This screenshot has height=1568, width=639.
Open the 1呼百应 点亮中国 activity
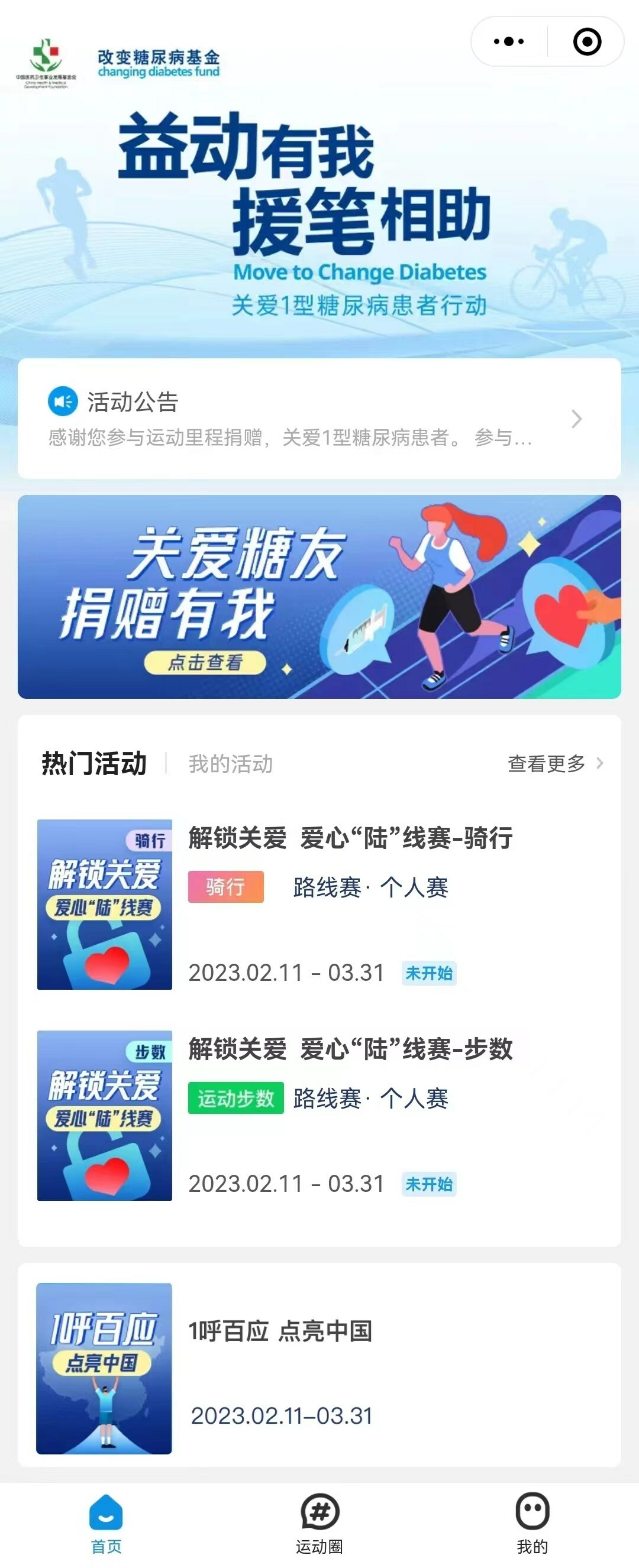[319, 1368]
